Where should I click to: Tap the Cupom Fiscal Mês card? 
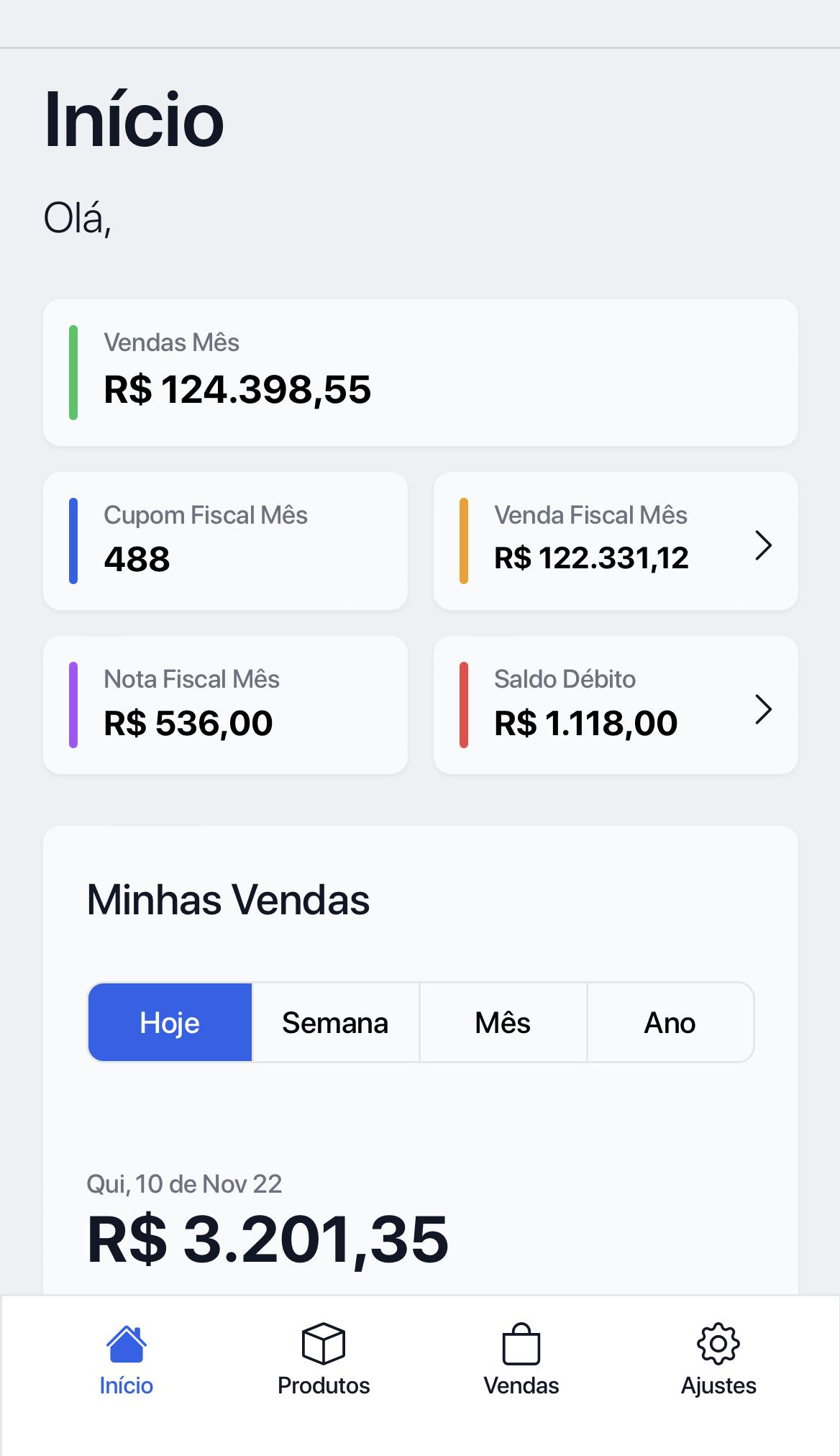(x=225, y=540)
